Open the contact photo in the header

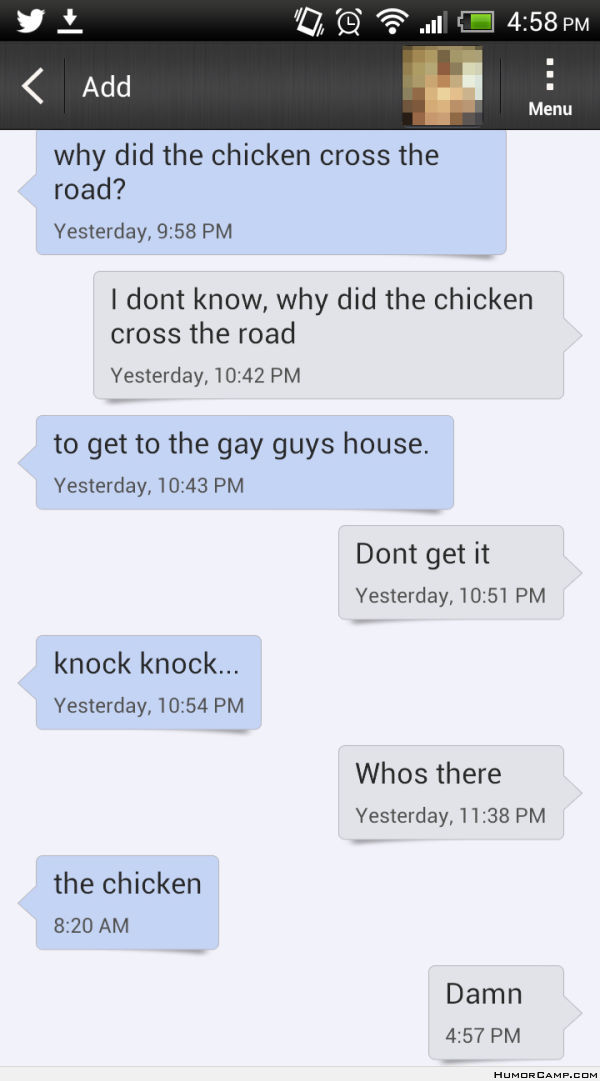pos(442,86)
